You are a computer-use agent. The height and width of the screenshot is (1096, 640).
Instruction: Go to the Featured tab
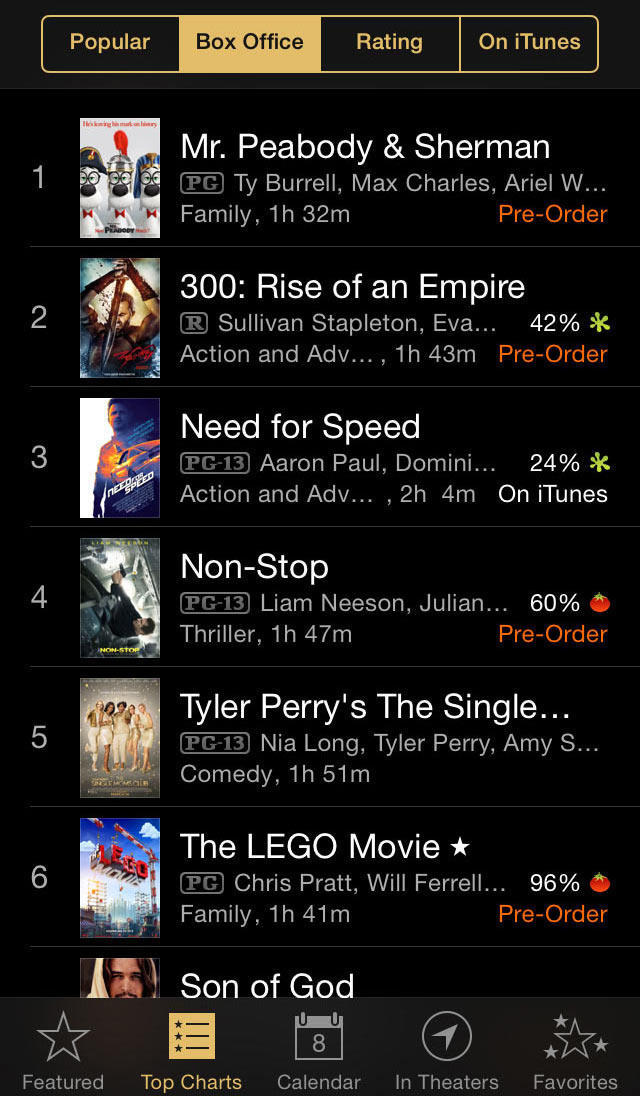click(63, 1050)
